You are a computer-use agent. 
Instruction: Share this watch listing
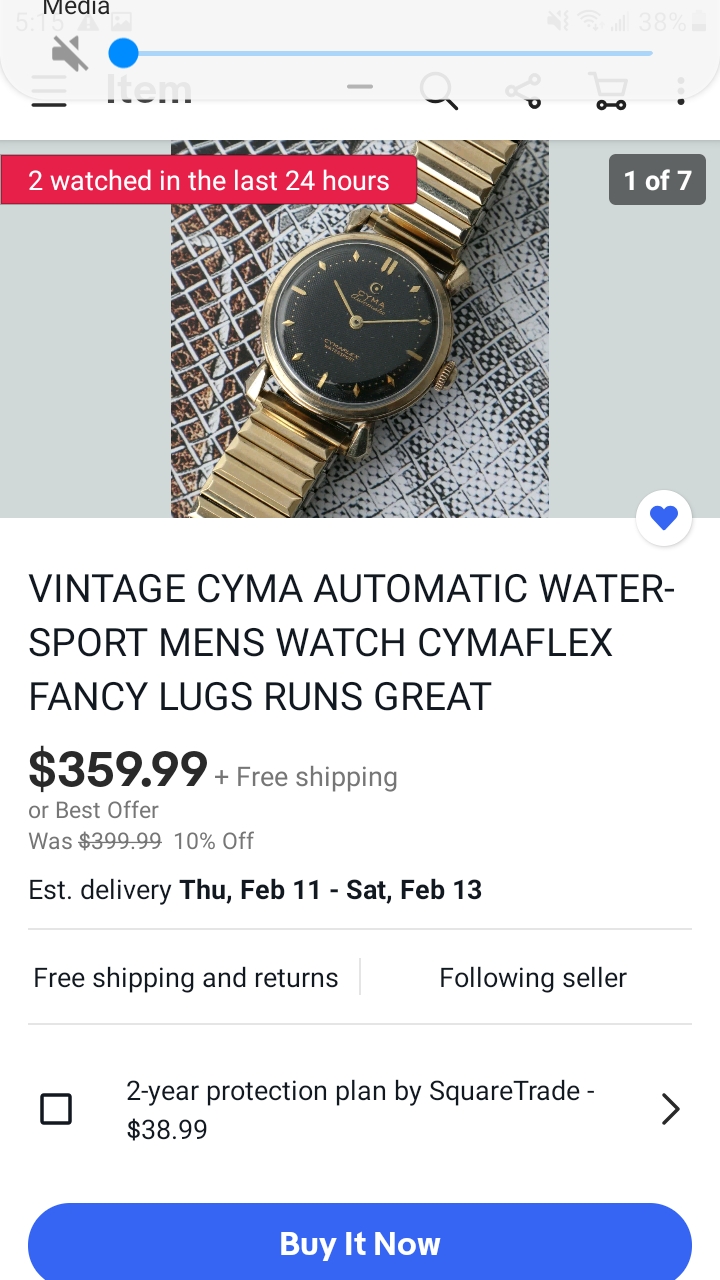point(523,91)
